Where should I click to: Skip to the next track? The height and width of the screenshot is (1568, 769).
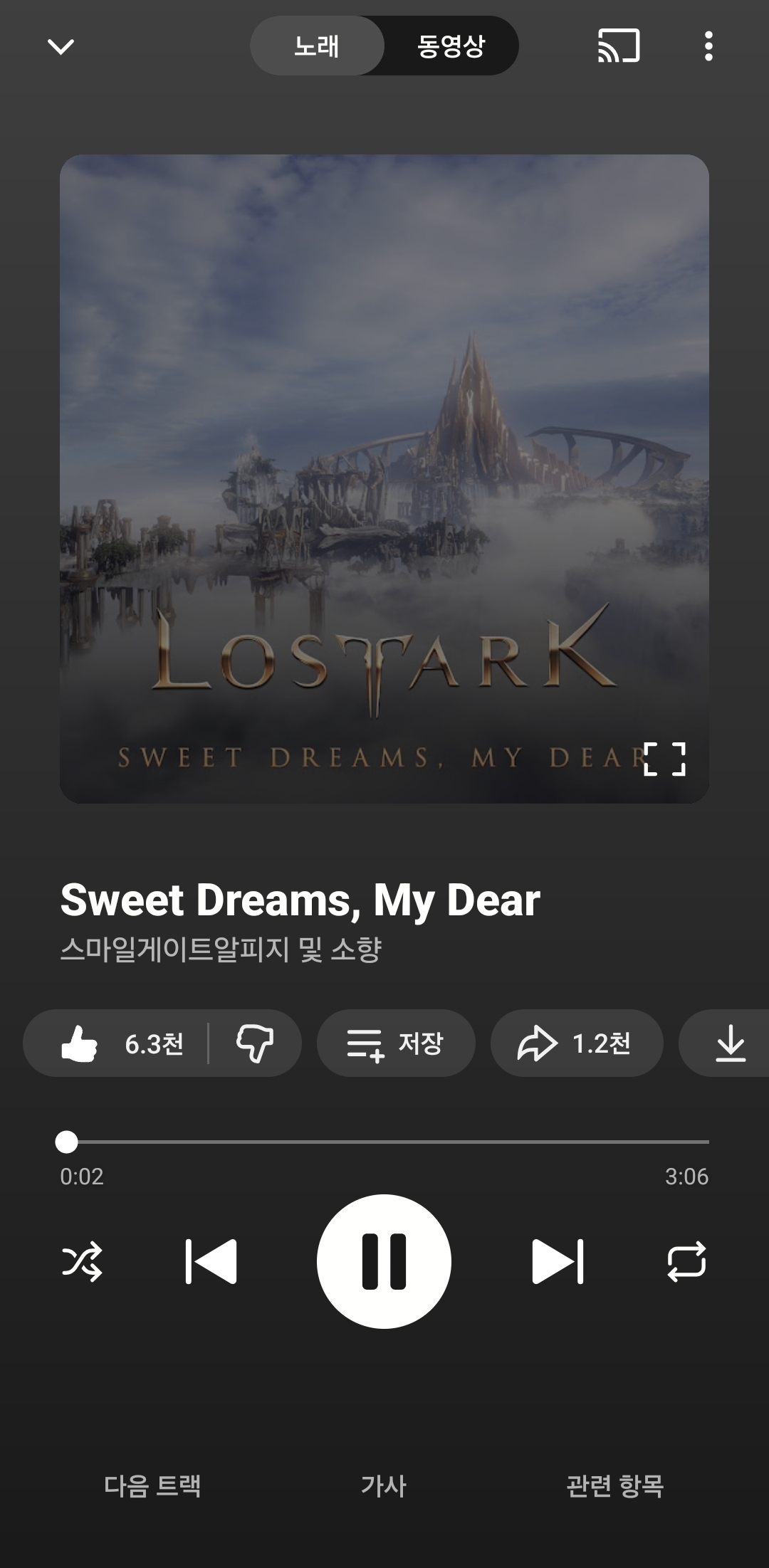(558, 1261)
